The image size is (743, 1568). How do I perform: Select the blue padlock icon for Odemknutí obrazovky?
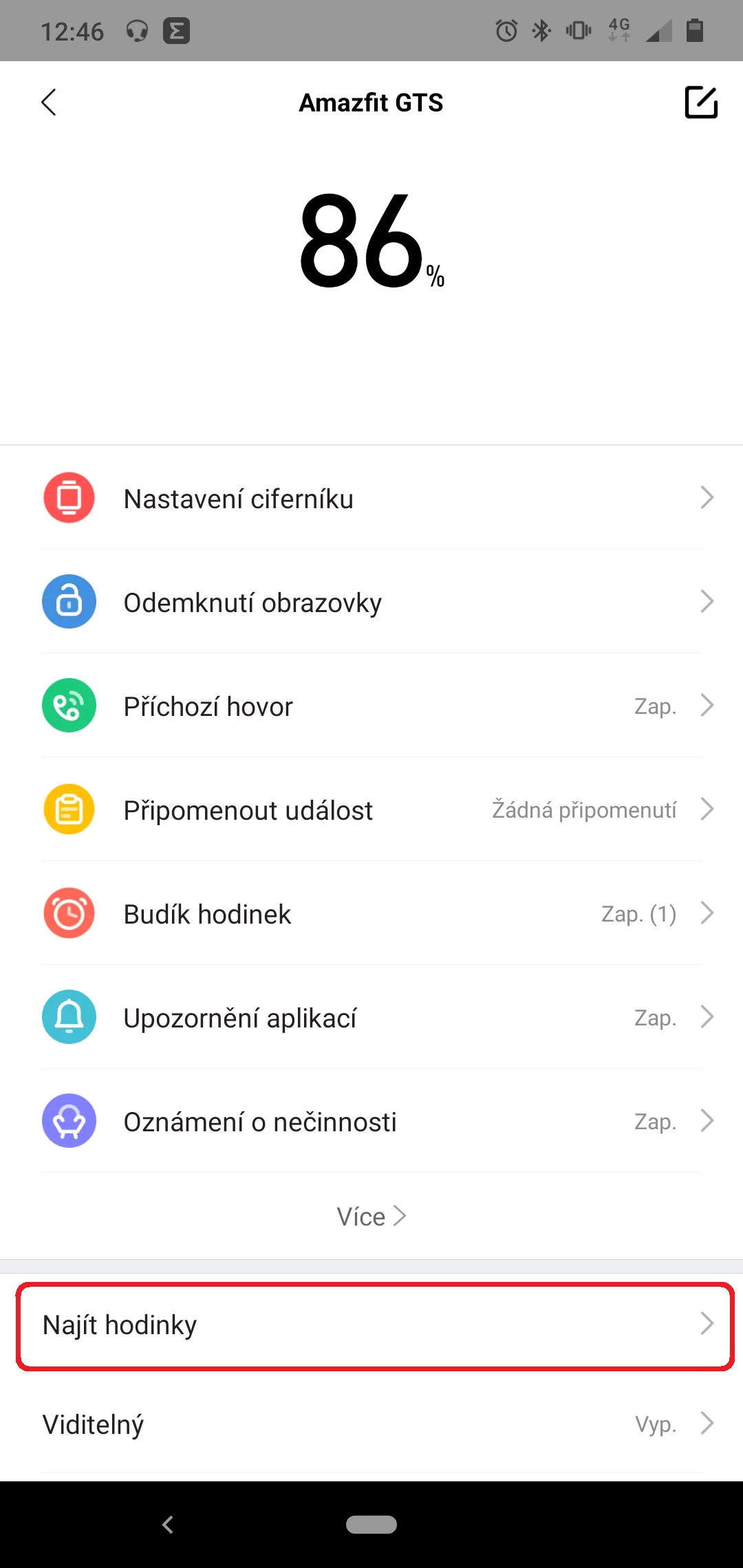pos(68,602)
